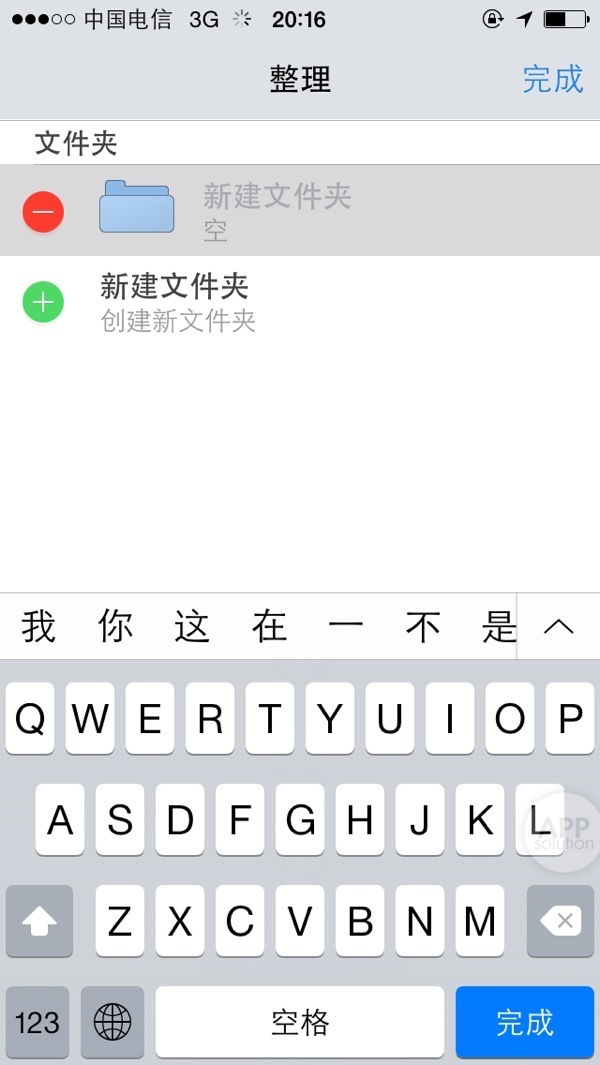Switch keyboard to 123 numbers layout
Image resolution: width=600 pixels, height=1065 pixels.
37,1022
